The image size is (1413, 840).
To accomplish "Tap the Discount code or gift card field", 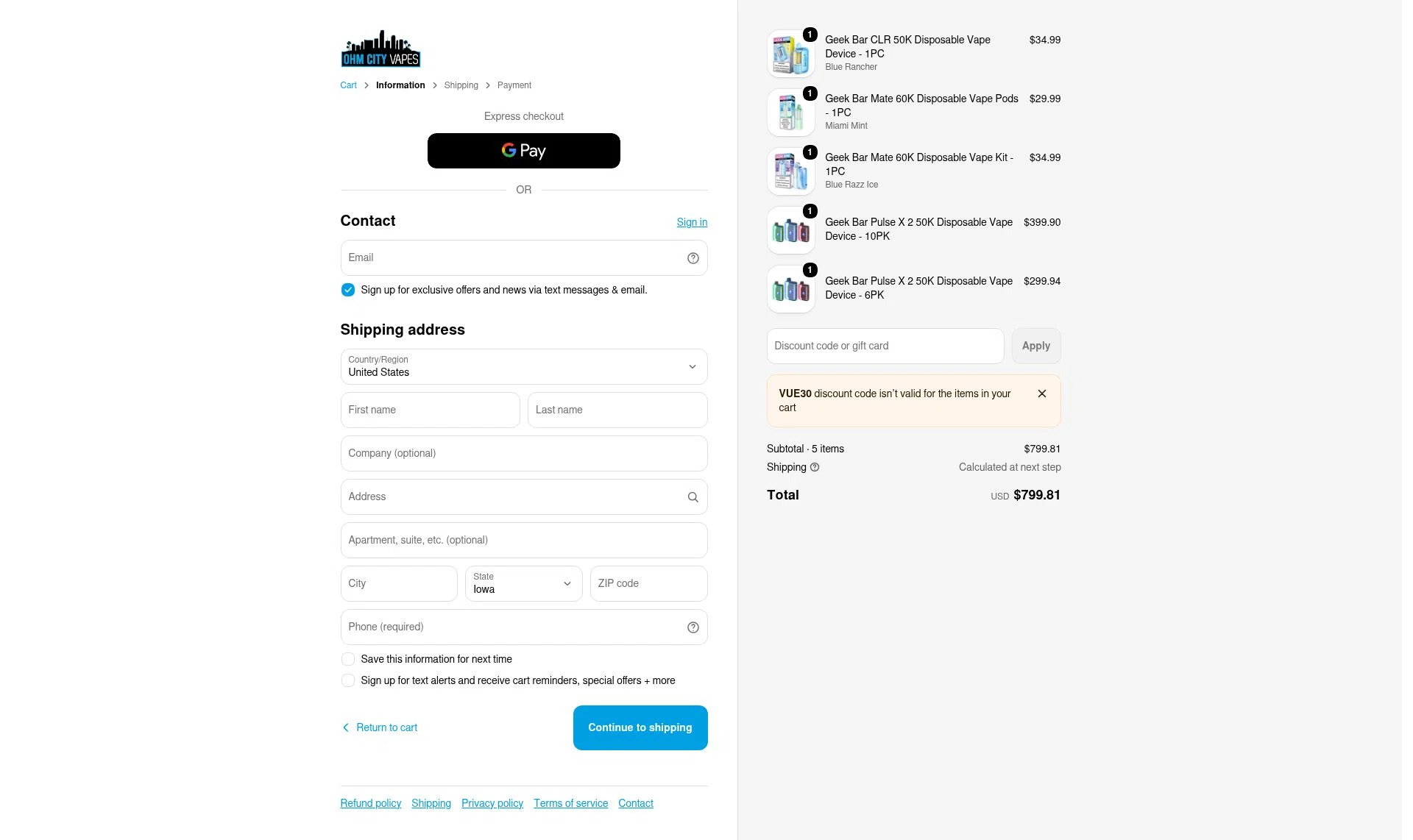I will [x=885, y=346].
